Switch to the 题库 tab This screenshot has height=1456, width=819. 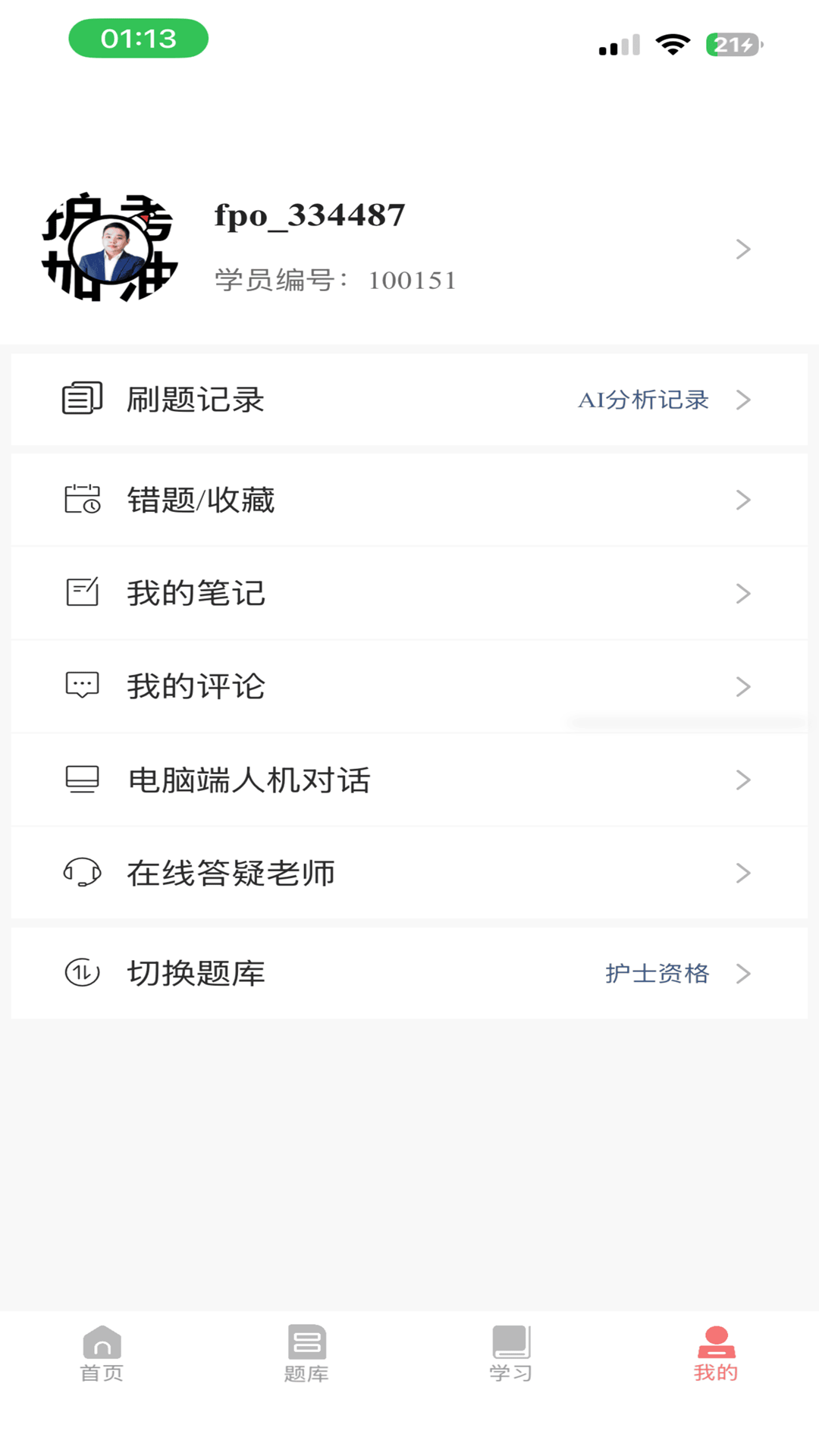tap(306, 1354)
